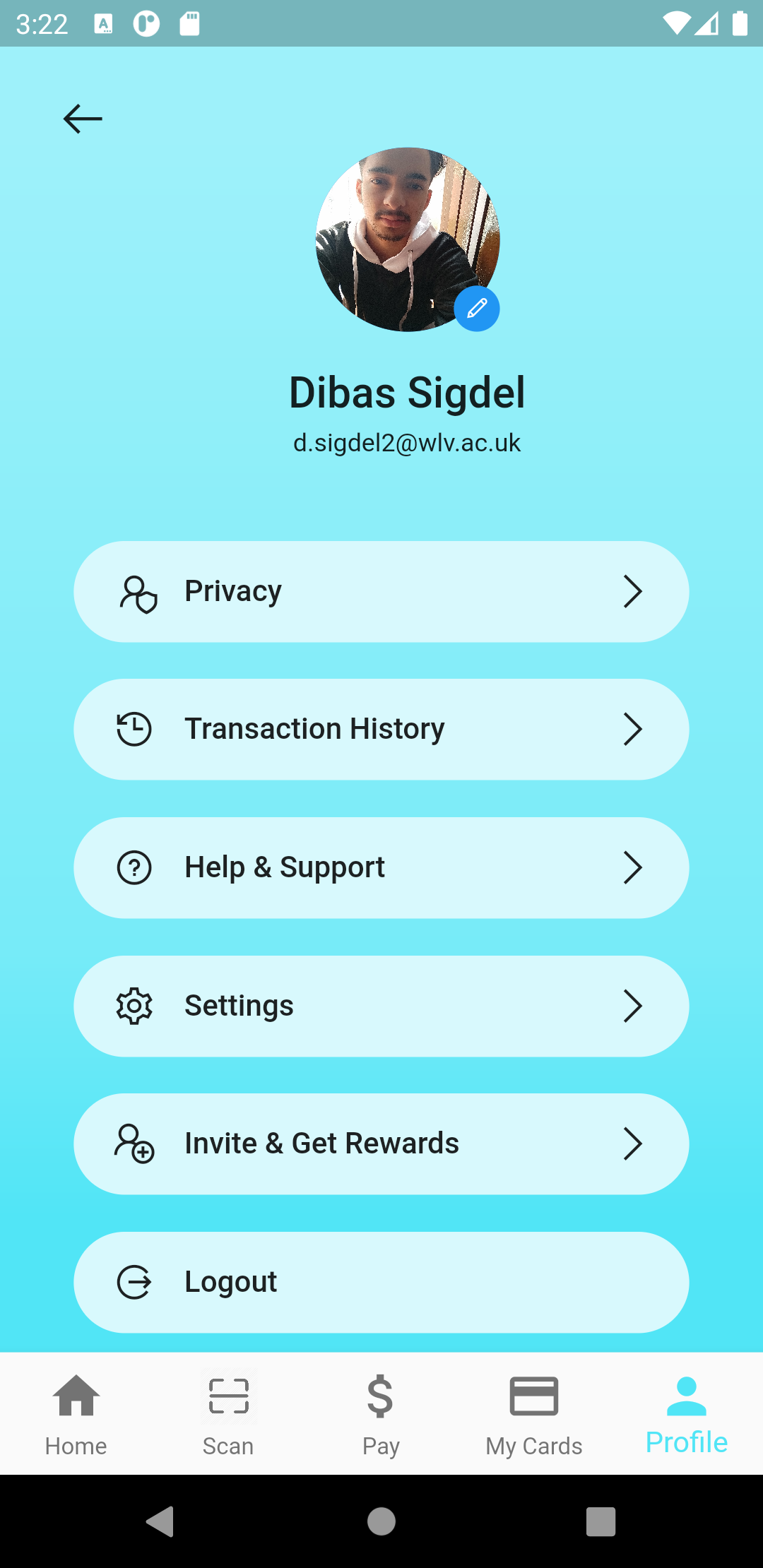The width and height of the screenshot is (763, 1568).
Task: Open Invite & Get Rewards
Action: pos(381,1143)
